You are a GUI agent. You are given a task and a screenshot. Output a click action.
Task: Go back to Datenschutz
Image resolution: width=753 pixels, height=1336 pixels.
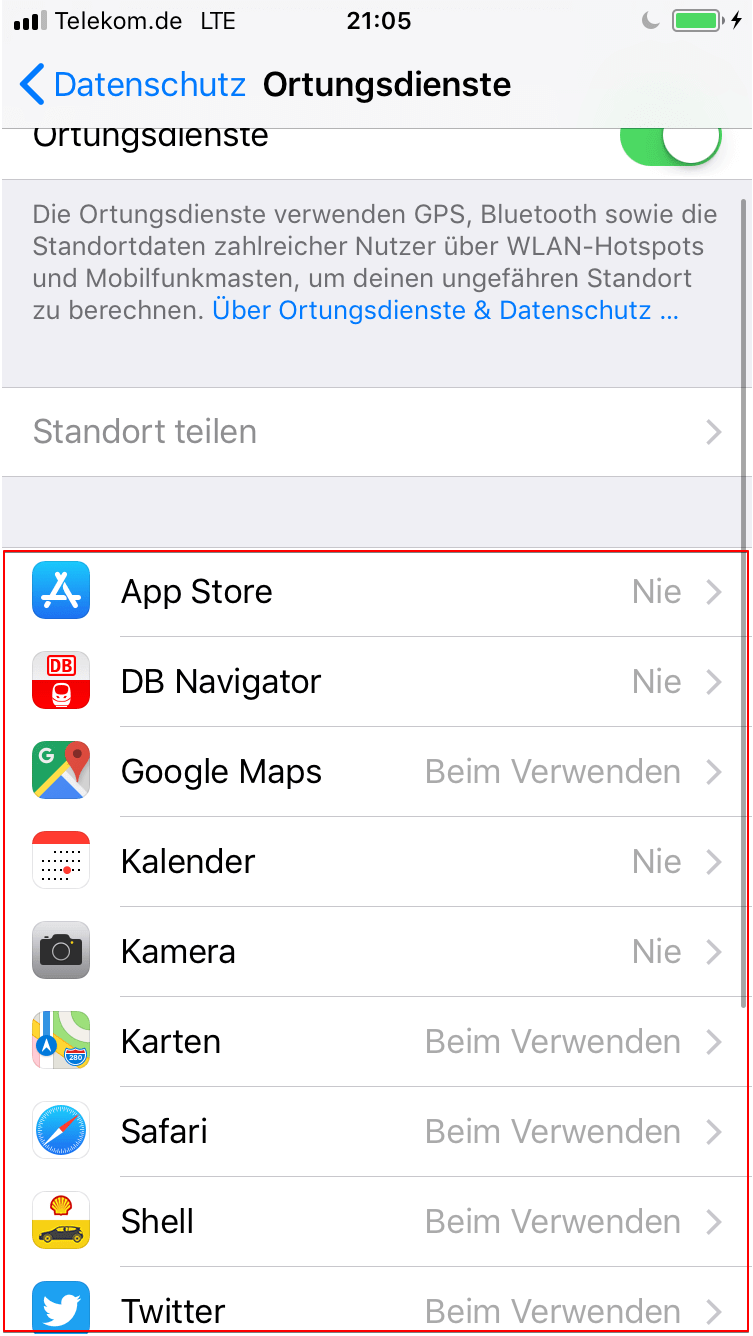tap(133, 85)
